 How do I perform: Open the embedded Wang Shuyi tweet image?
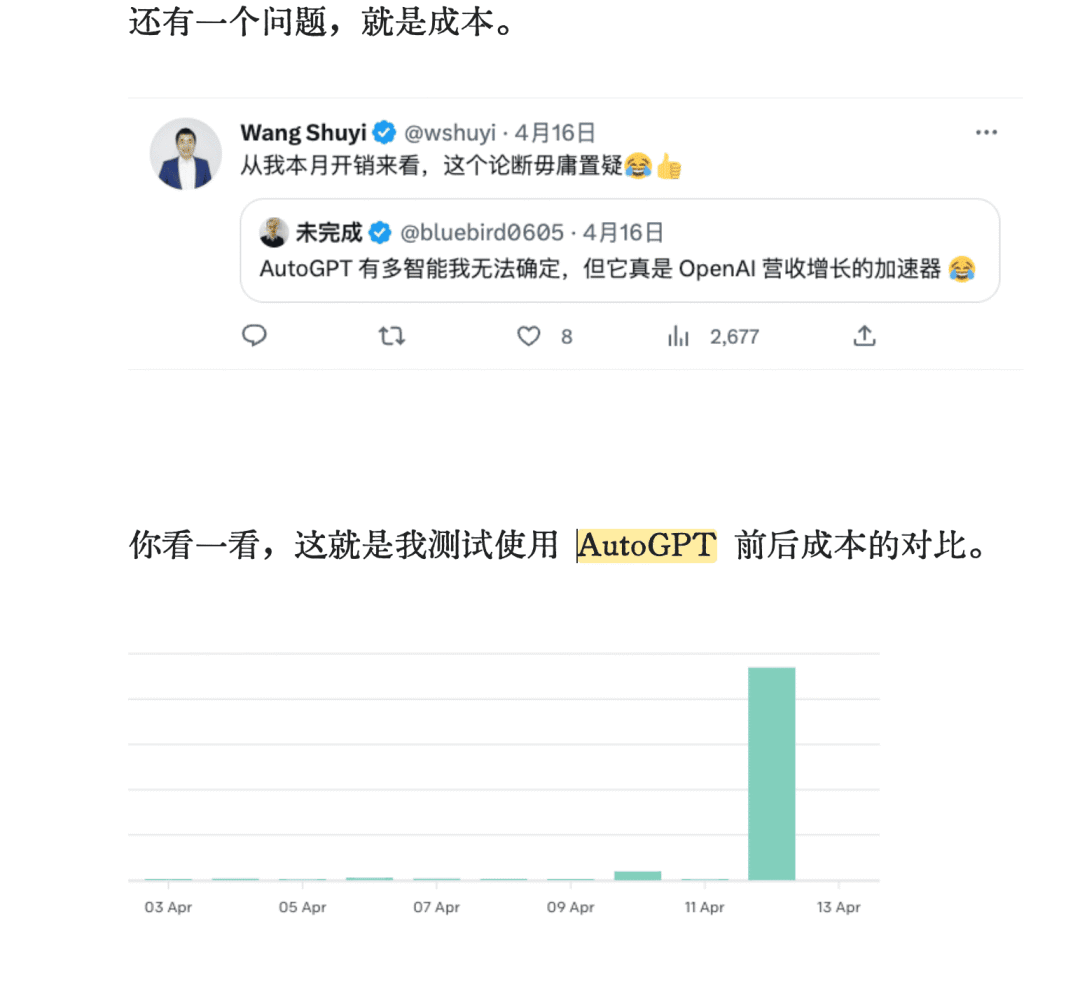575,233
